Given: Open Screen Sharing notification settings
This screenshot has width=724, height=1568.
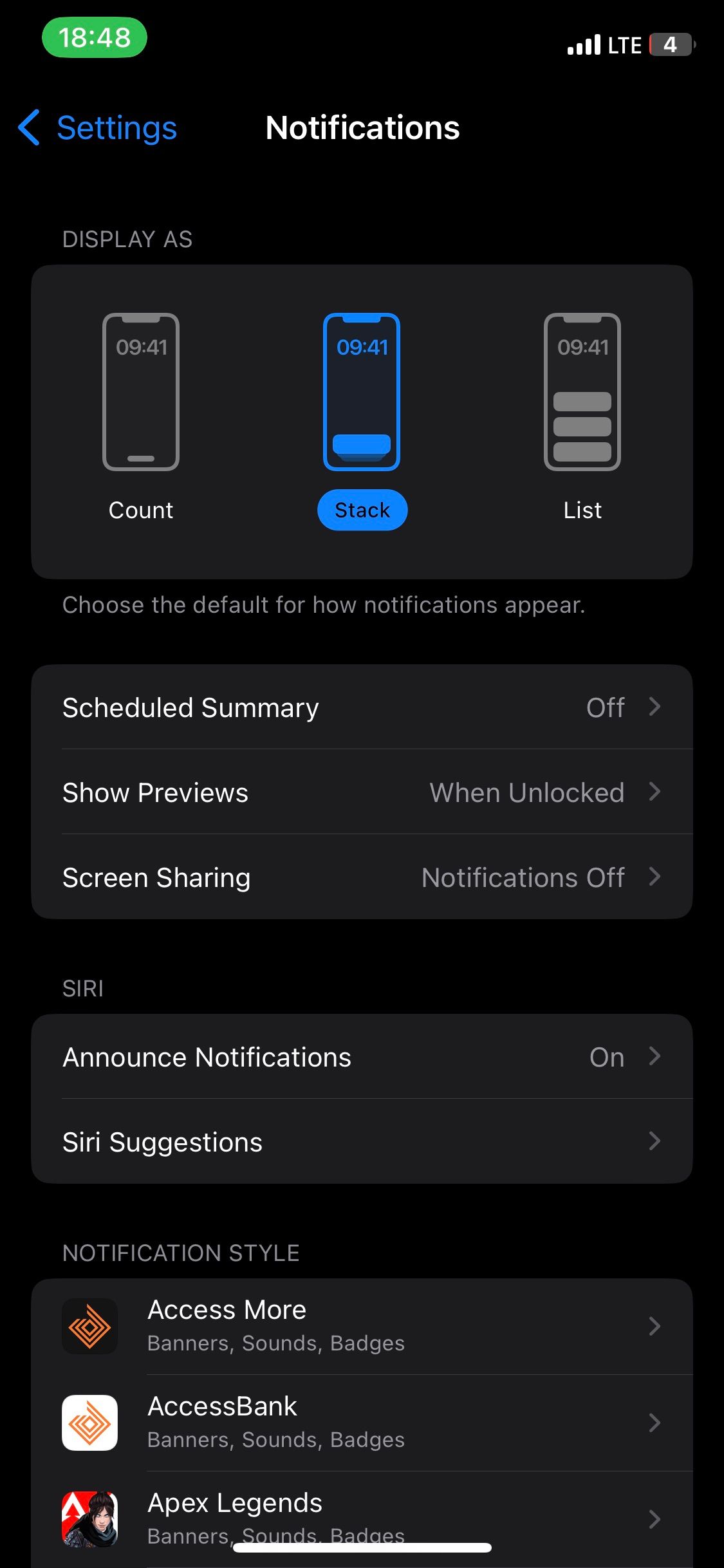Looking at the screenshot, I should 362,877.
